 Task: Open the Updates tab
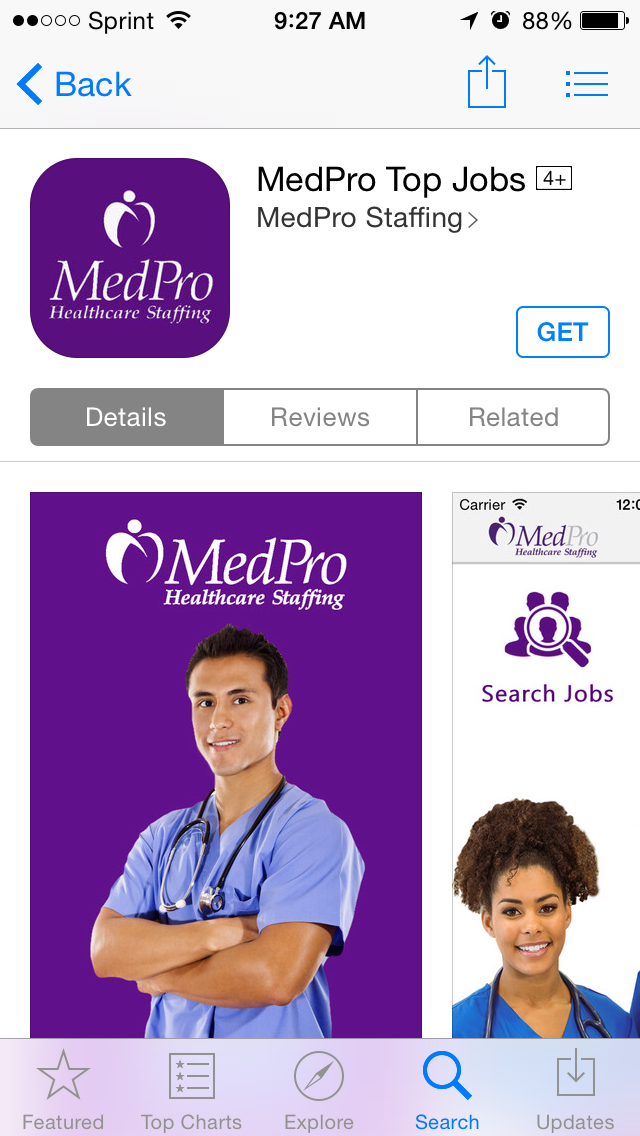pyautogui.click(x=575, y=1091)
